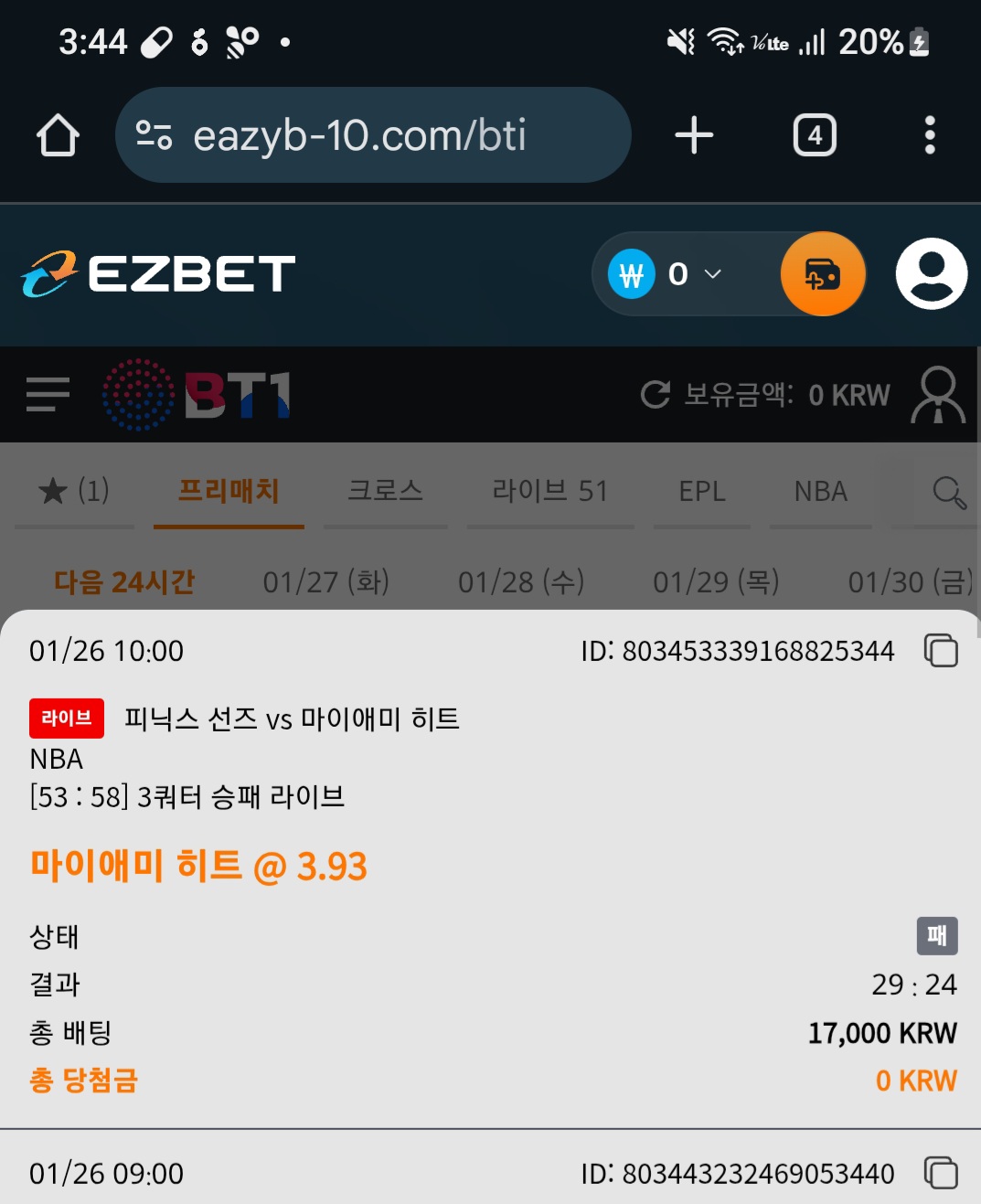Screen dimensions: 981x1204
Task: Click the BT1 user icon on the right
Action: pos(938,395)
